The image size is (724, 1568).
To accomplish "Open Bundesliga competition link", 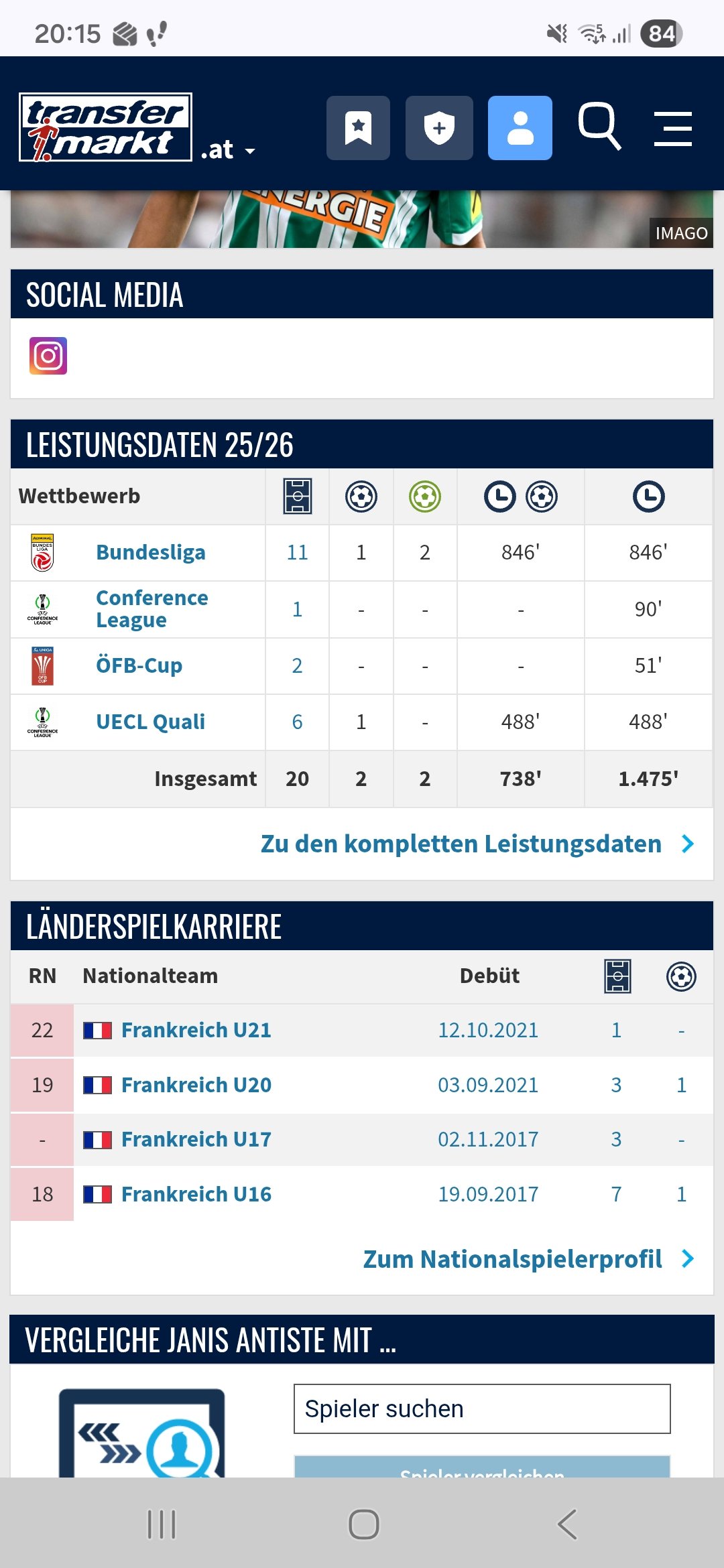I will pos(151,553).
